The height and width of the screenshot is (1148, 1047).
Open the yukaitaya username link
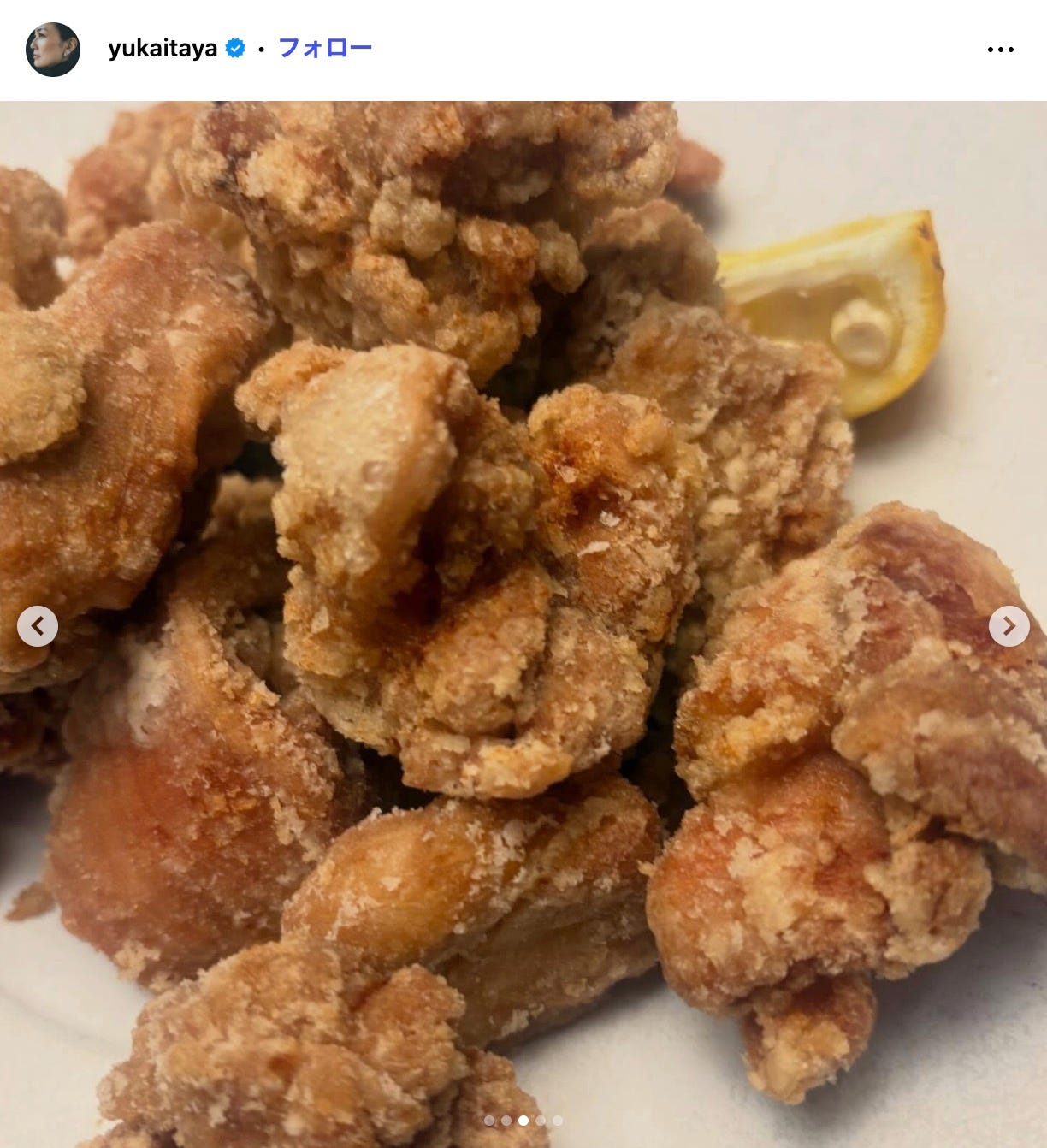(163, 49)
